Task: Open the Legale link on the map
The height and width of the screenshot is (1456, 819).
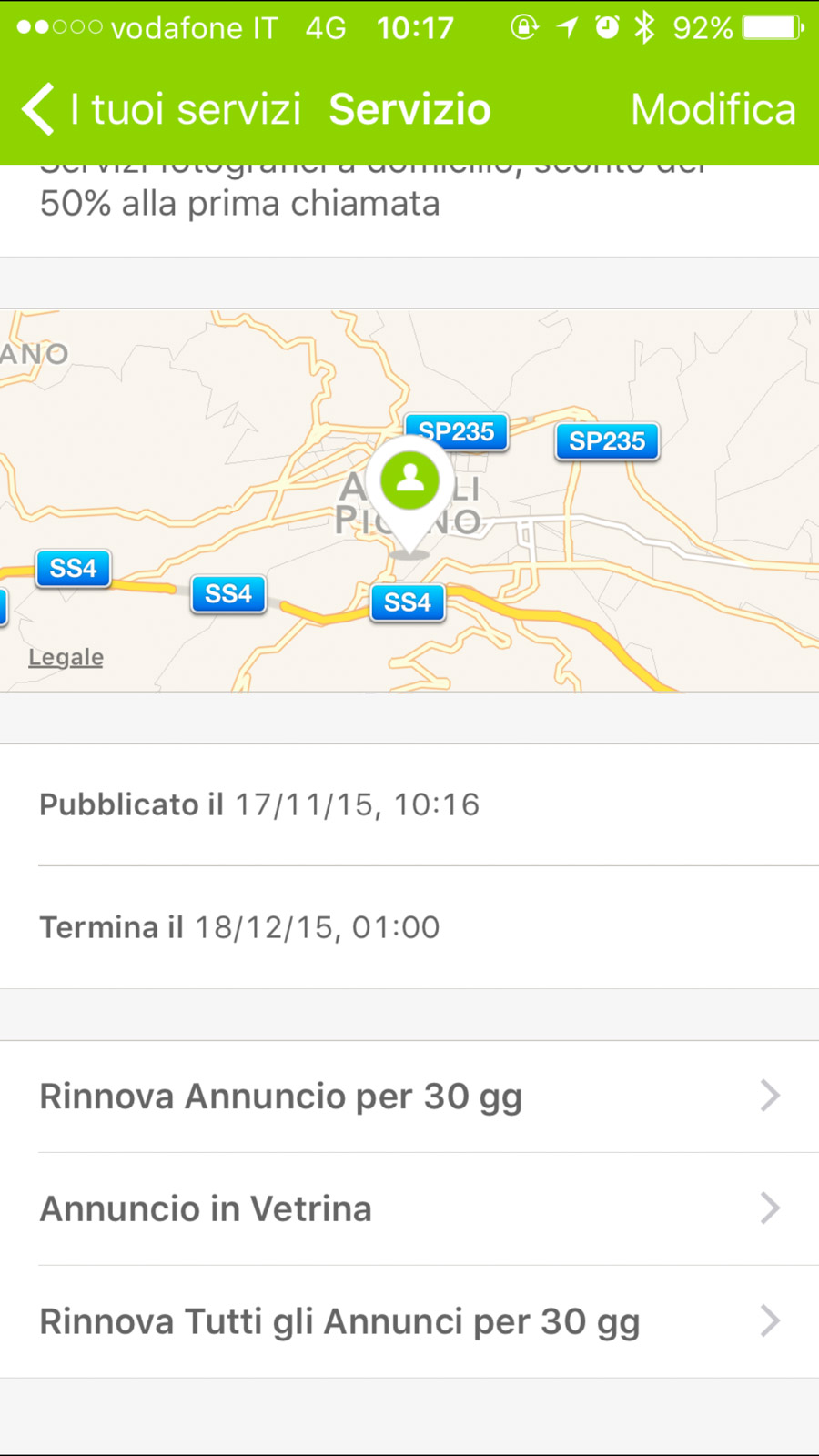Action: [66, 657]
